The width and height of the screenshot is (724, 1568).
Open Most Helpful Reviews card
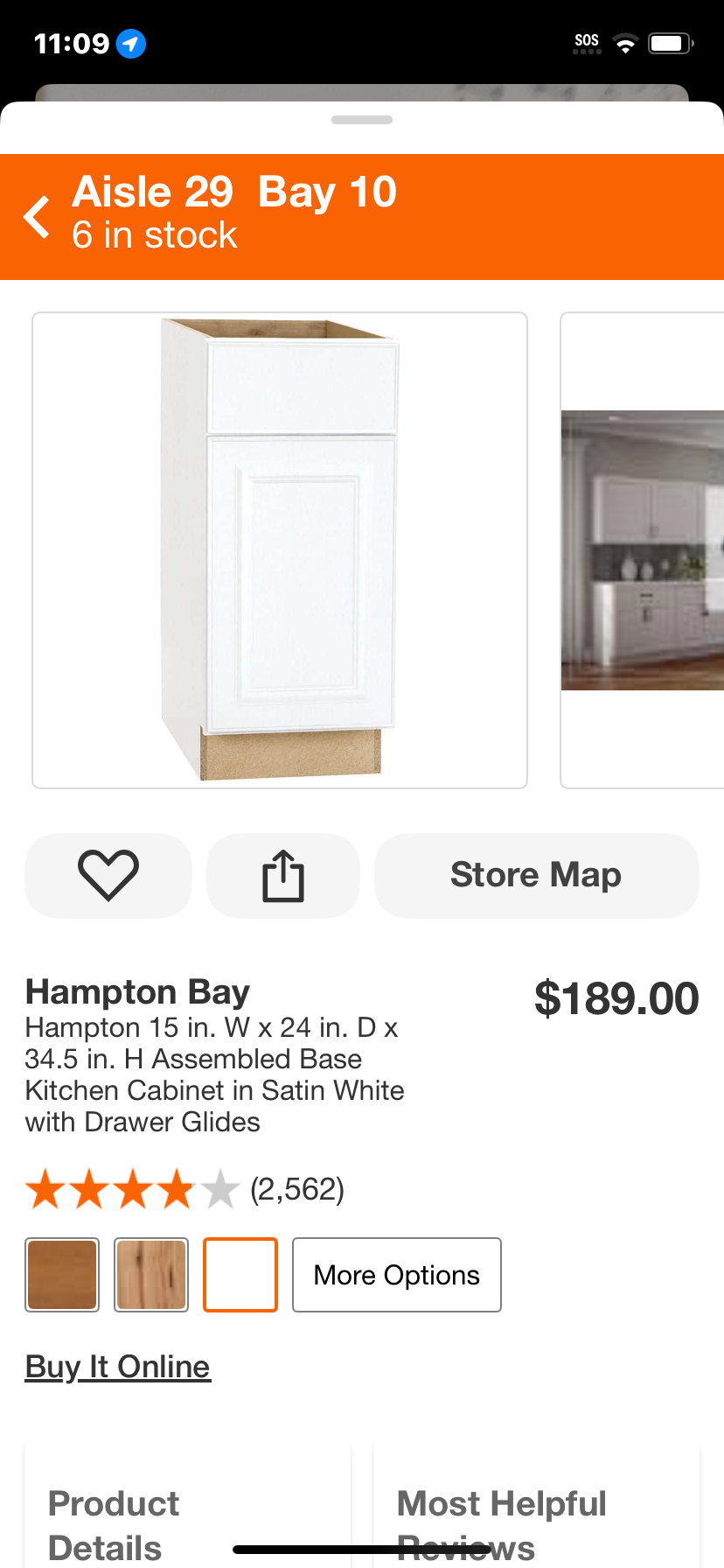(536, 1507)
